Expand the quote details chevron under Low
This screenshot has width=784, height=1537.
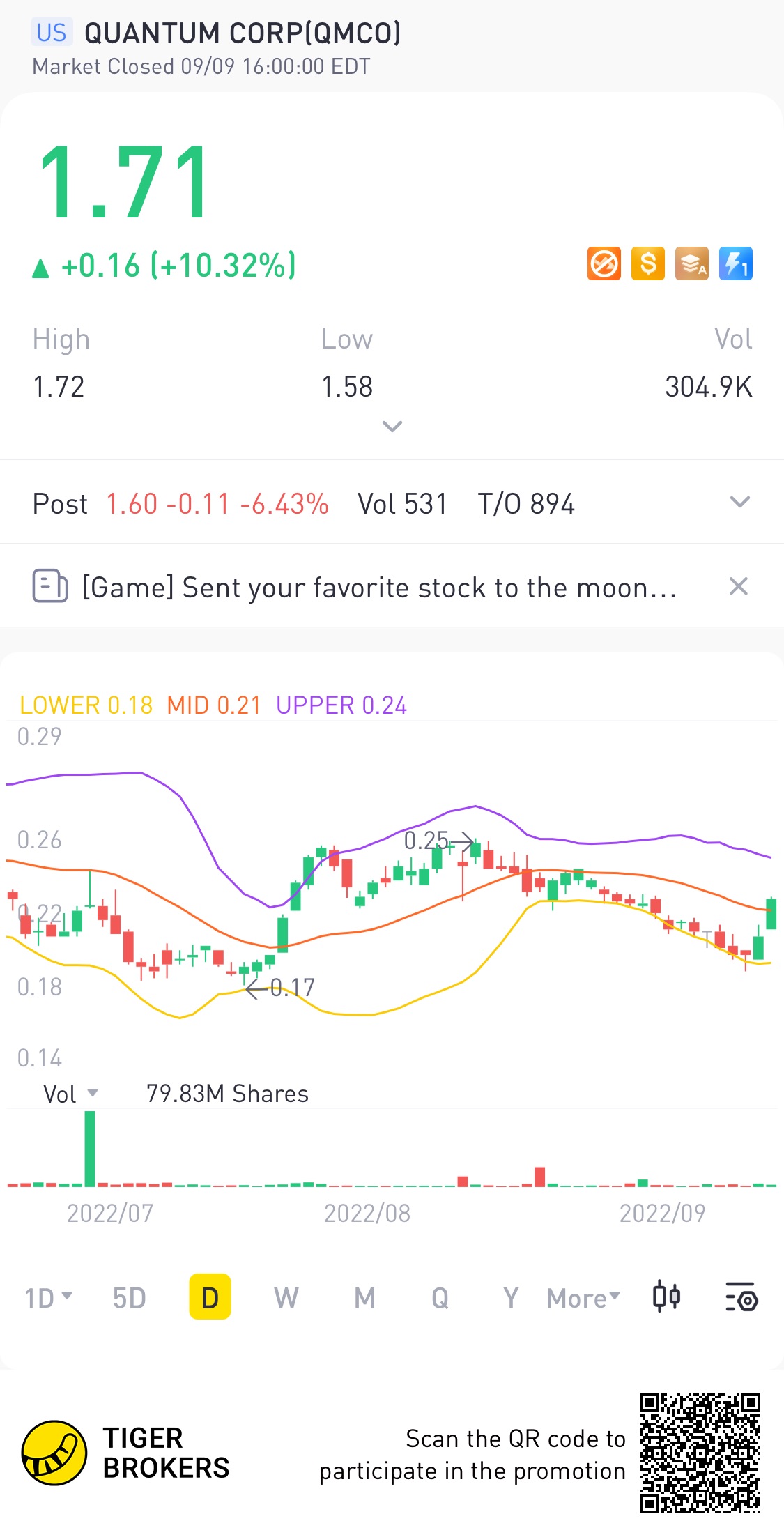point(392,427)
